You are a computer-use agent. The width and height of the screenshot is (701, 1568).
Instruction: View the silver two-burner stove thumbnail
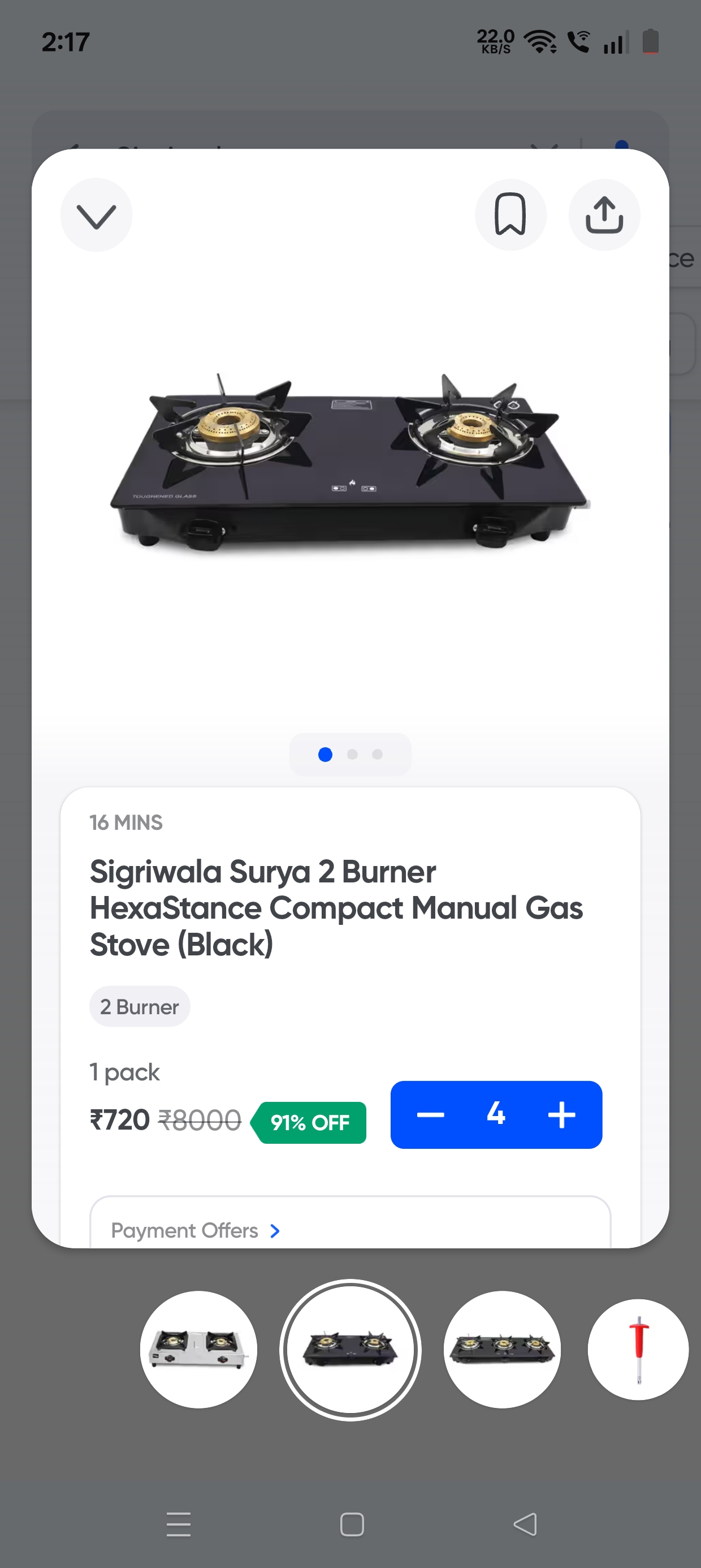(x=198, y=1349)
